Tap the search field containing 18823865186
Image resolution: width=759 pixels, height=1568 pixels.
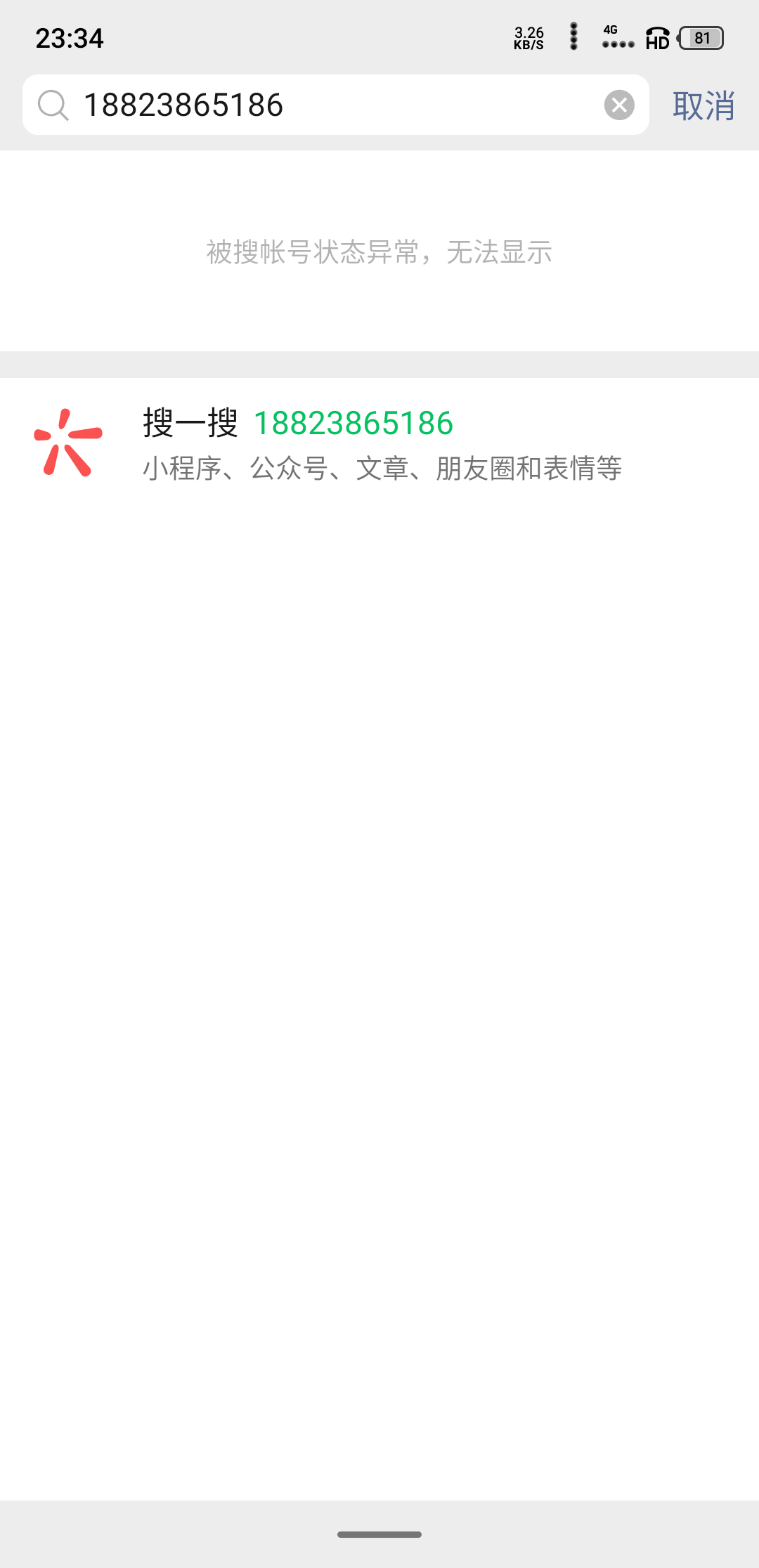330,105
